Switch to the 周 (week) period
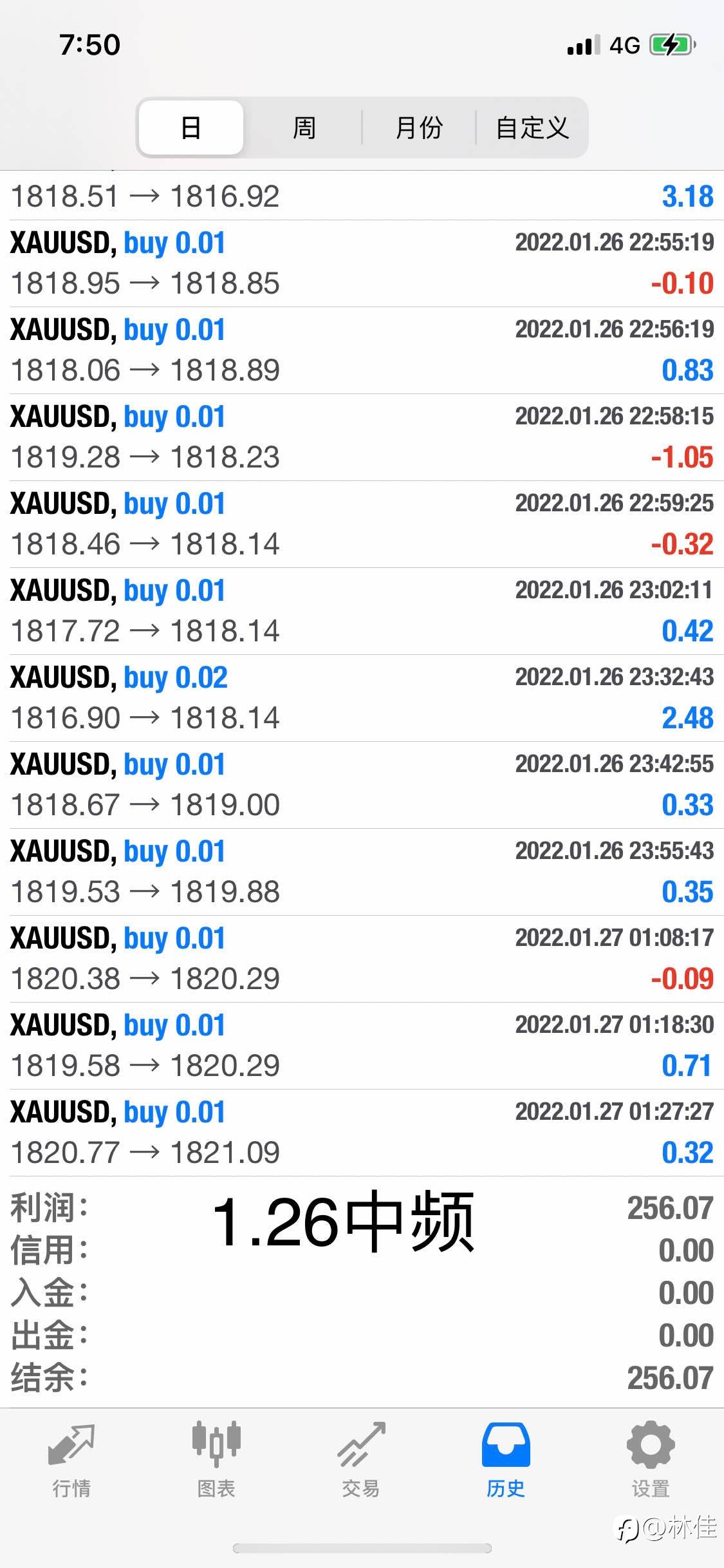This screenshot has height=1568, width=724. (304, 128)
